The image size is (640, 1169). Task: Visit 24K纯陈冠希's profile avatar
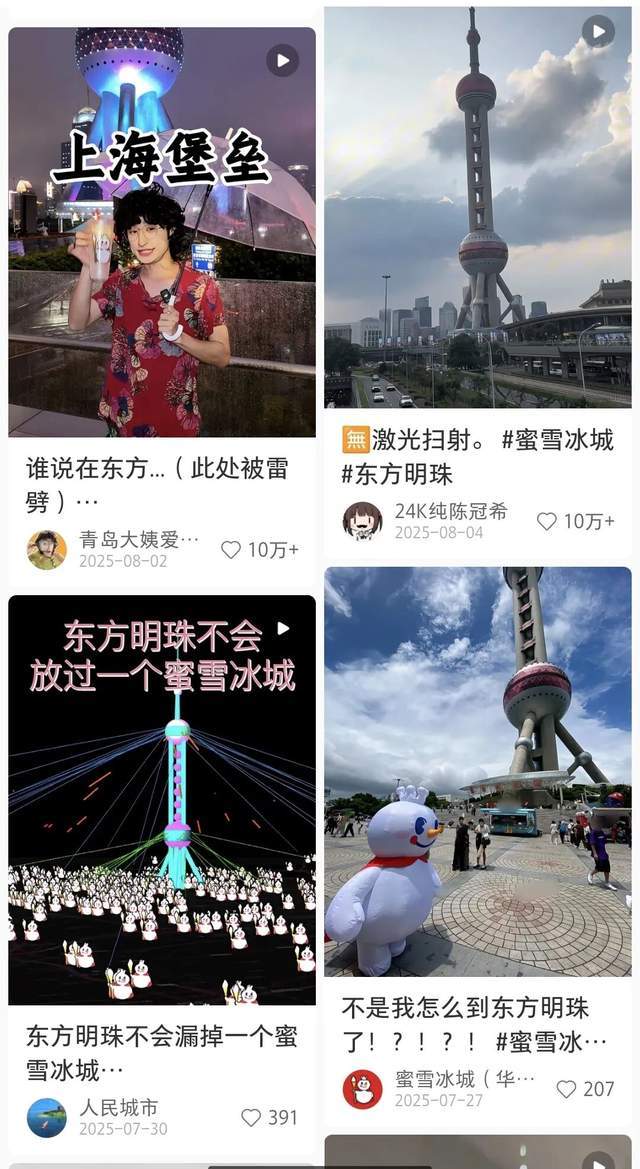[x=362, y=521]
